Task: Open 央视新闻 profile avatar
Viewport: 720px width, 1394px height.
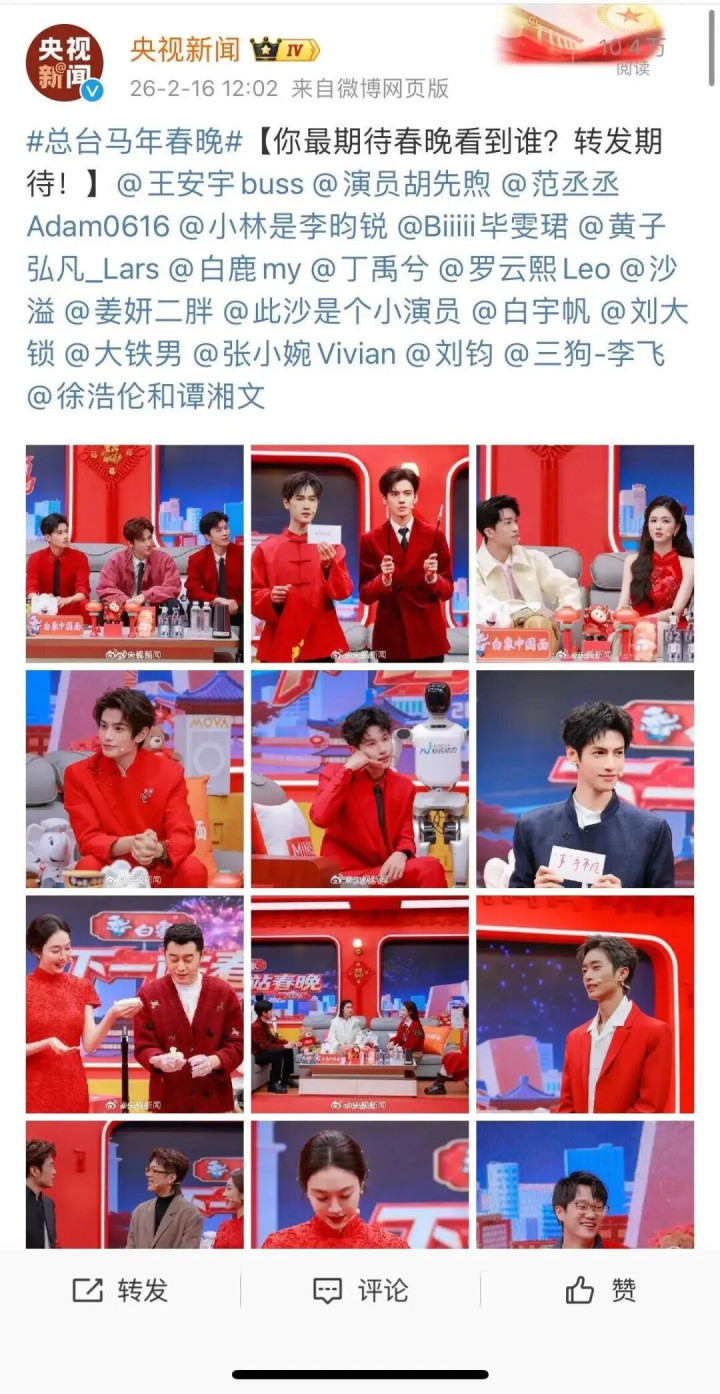Action: tap(65, 63)
